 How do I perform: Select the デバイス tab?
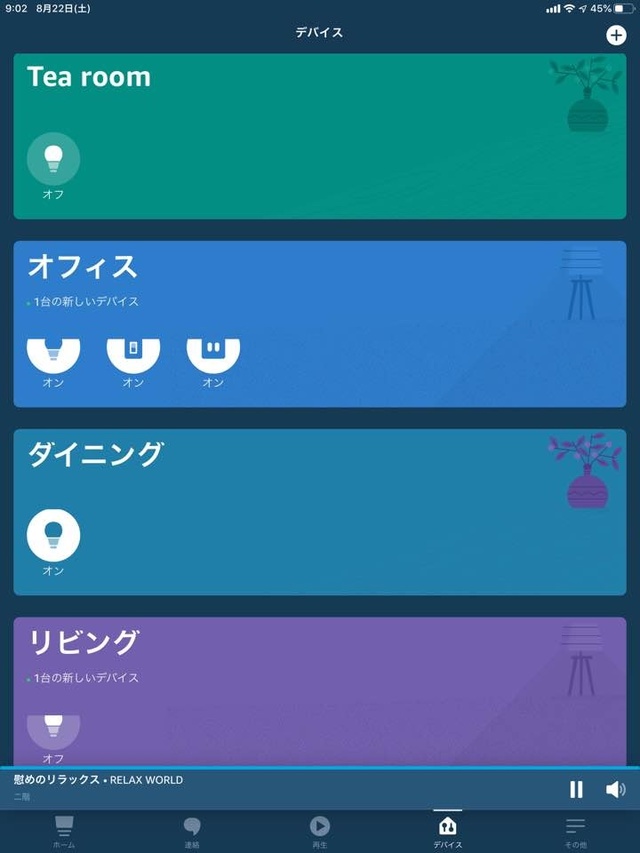coord(448,831)
